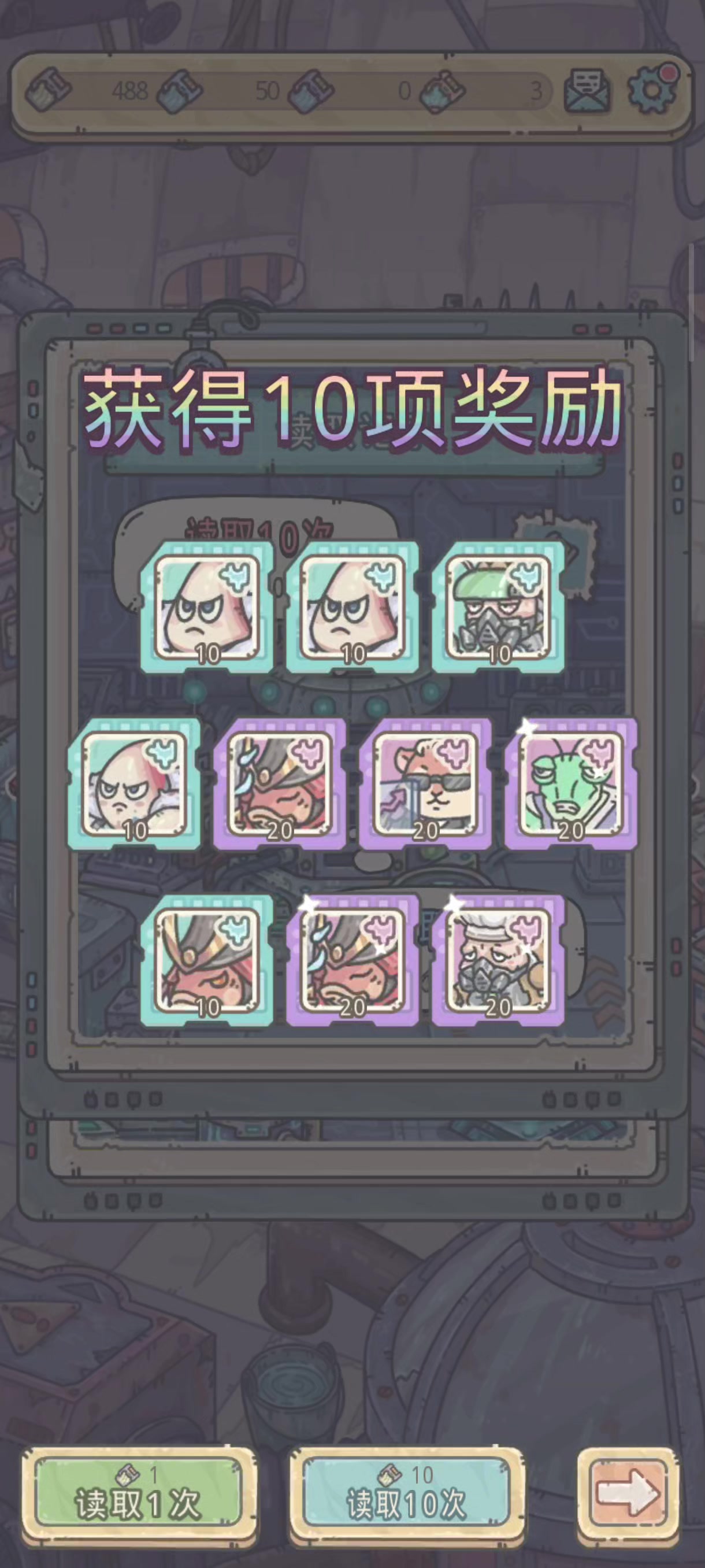View the green mantis reward card
705x1568 pixels.
click(571, 783)
